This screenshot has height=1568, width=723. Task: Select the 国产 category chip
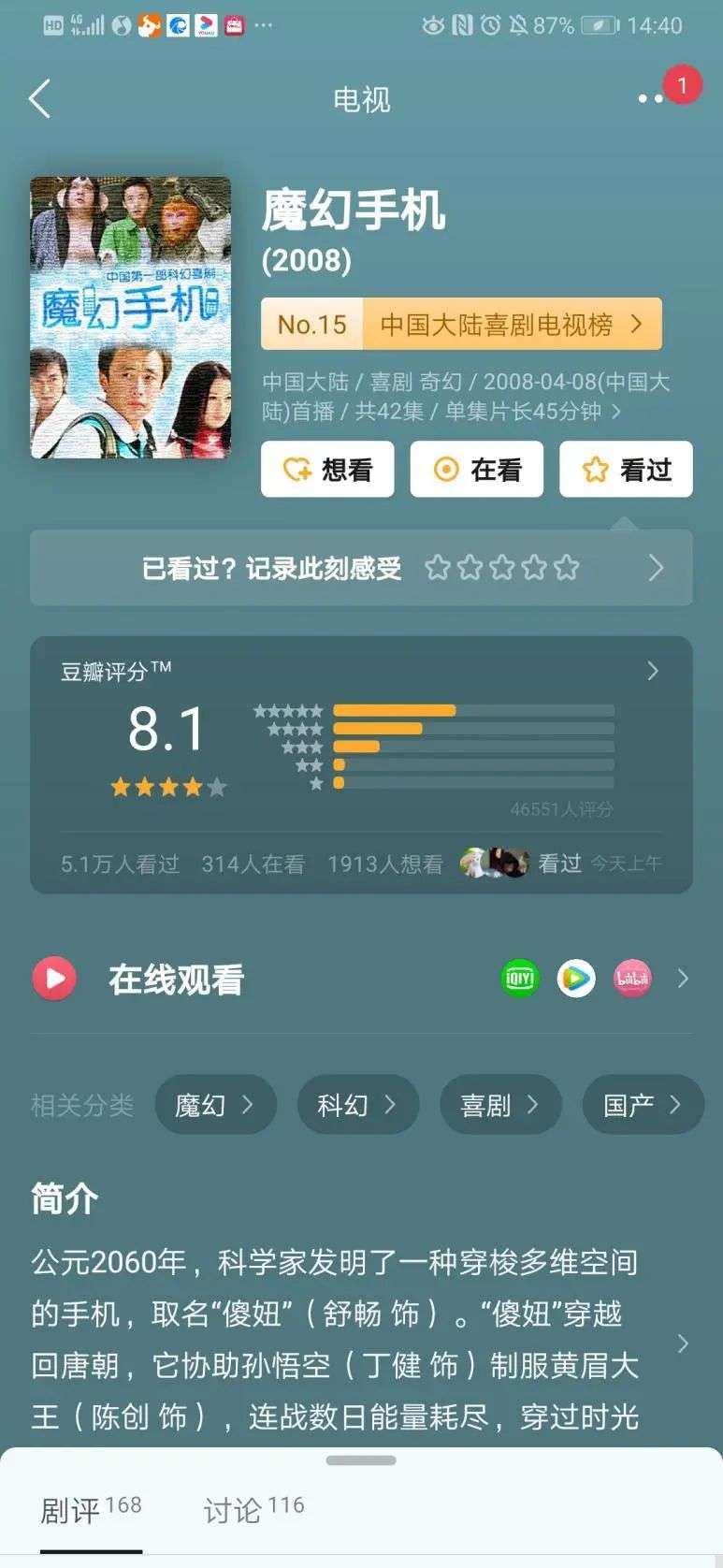coord(643,1105)
